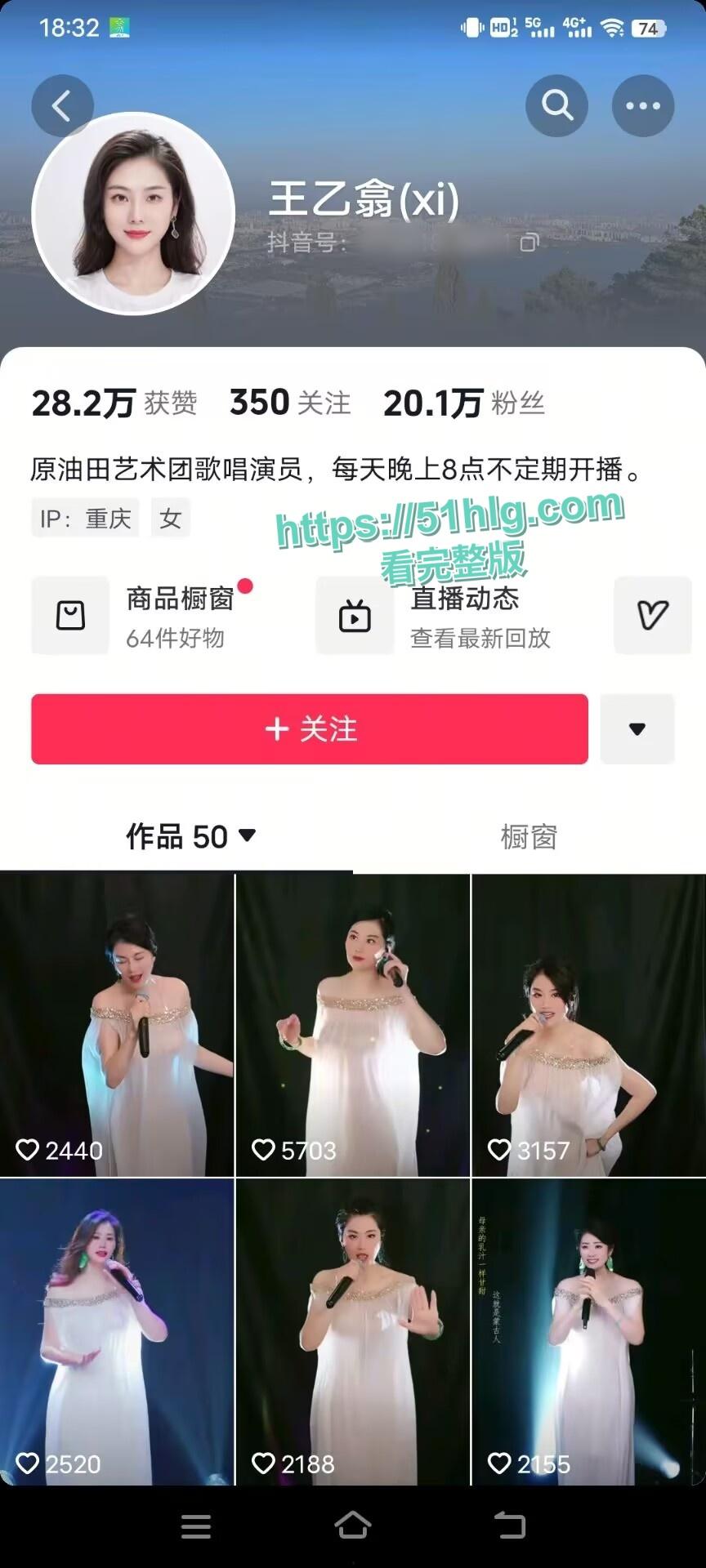Click the back arrow at top left

[63, 105]
